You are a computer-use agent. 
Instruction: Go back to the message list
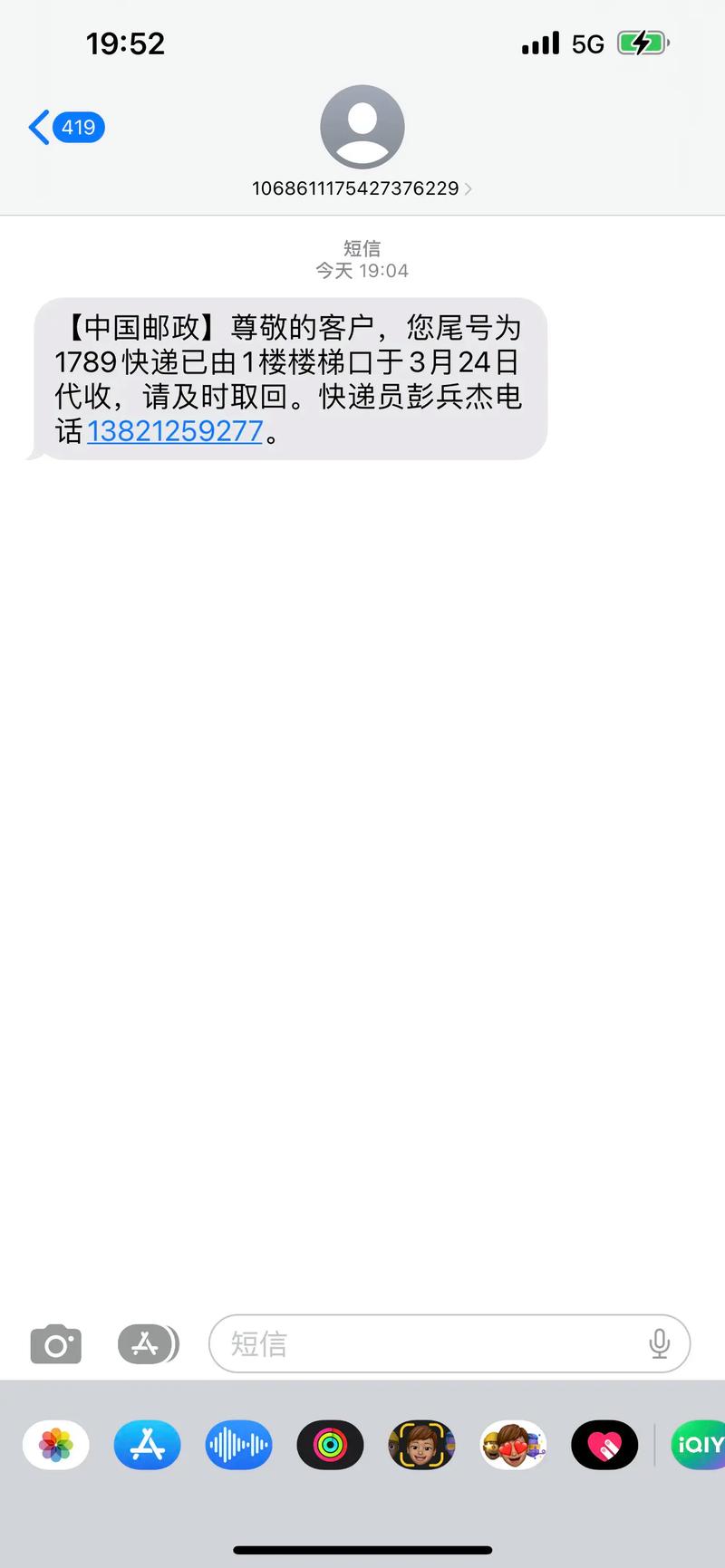point(65,127)
